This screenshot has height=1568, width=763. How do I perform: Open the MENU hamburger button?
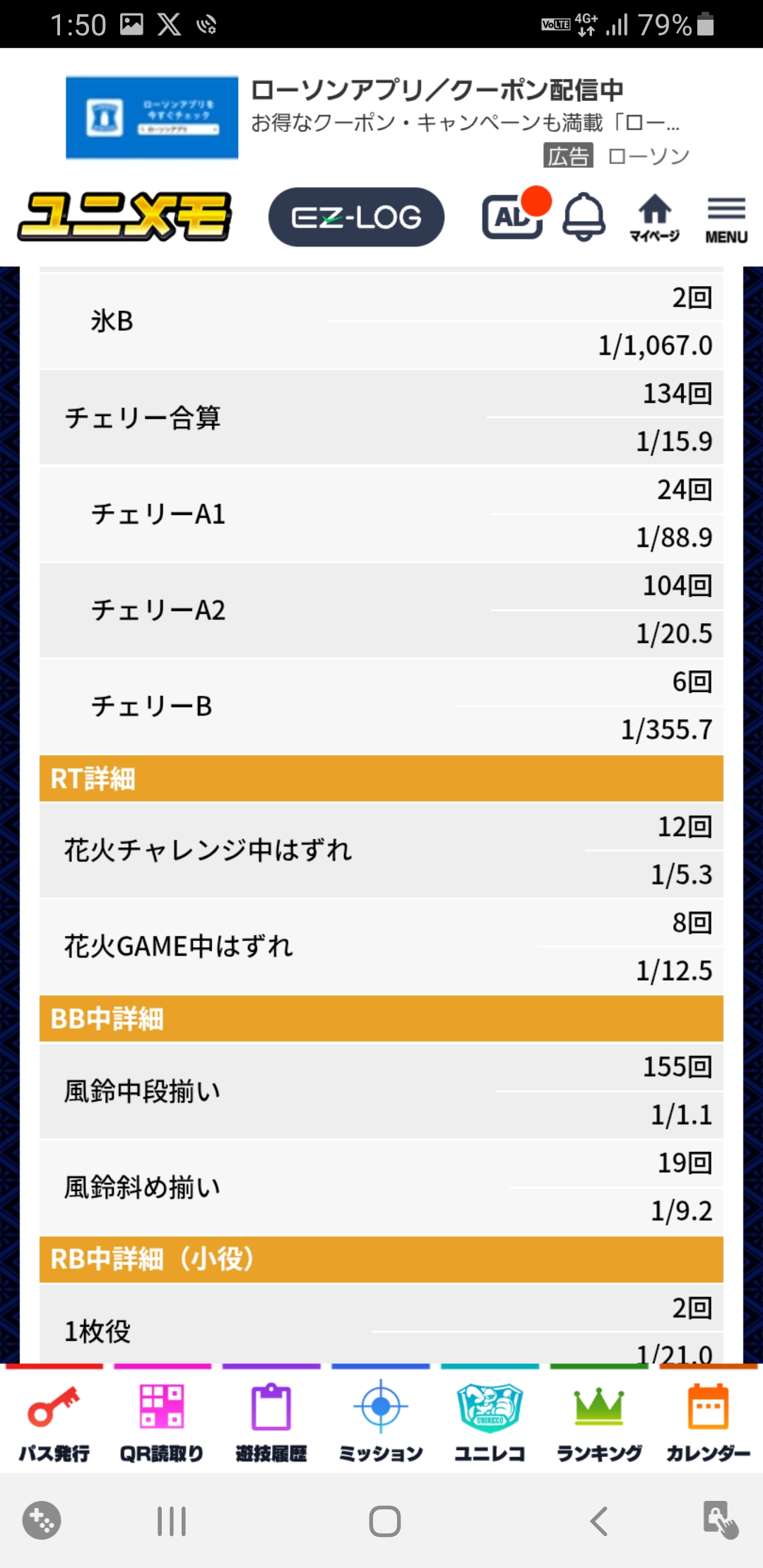pyautogui.click(x=726, y=220)
